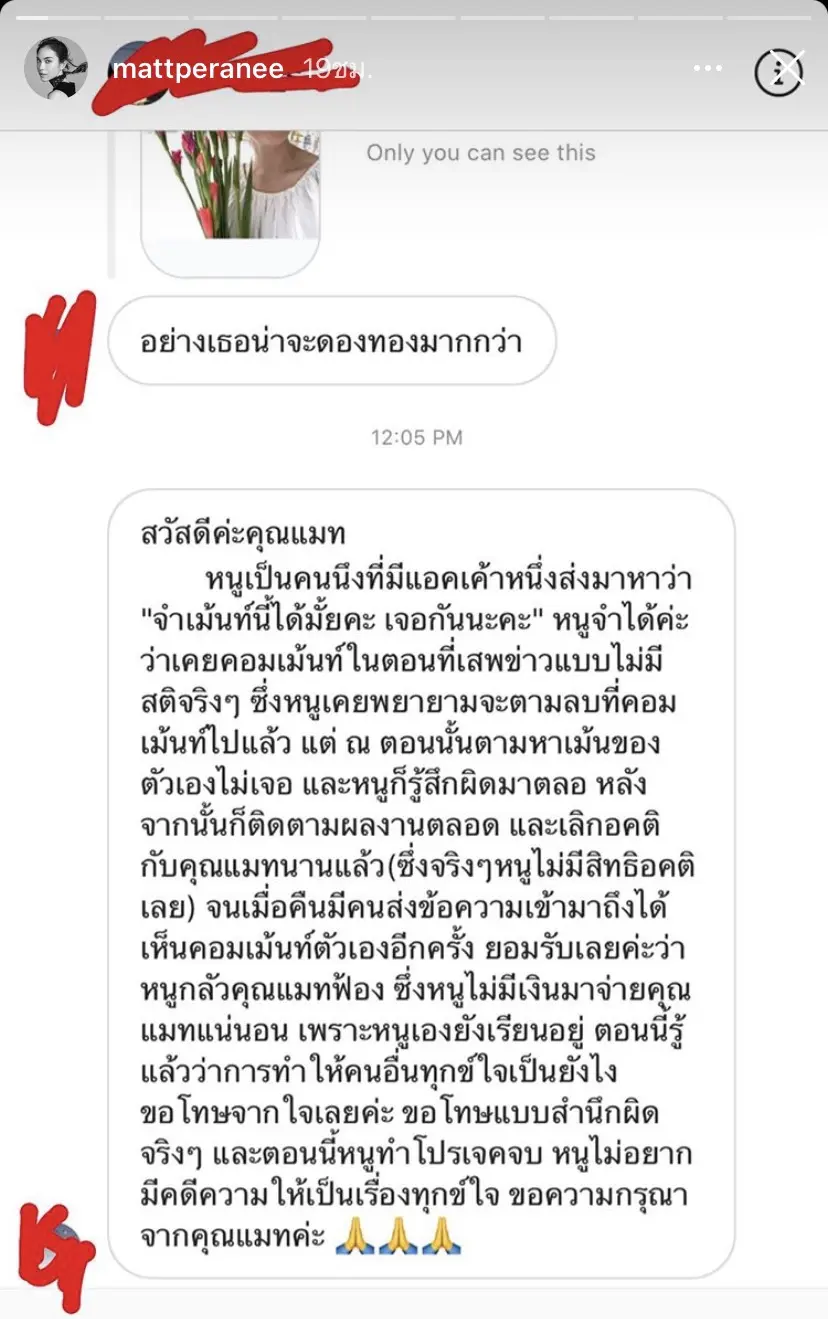Open the story's three-dot options menu

click(707, 69)
